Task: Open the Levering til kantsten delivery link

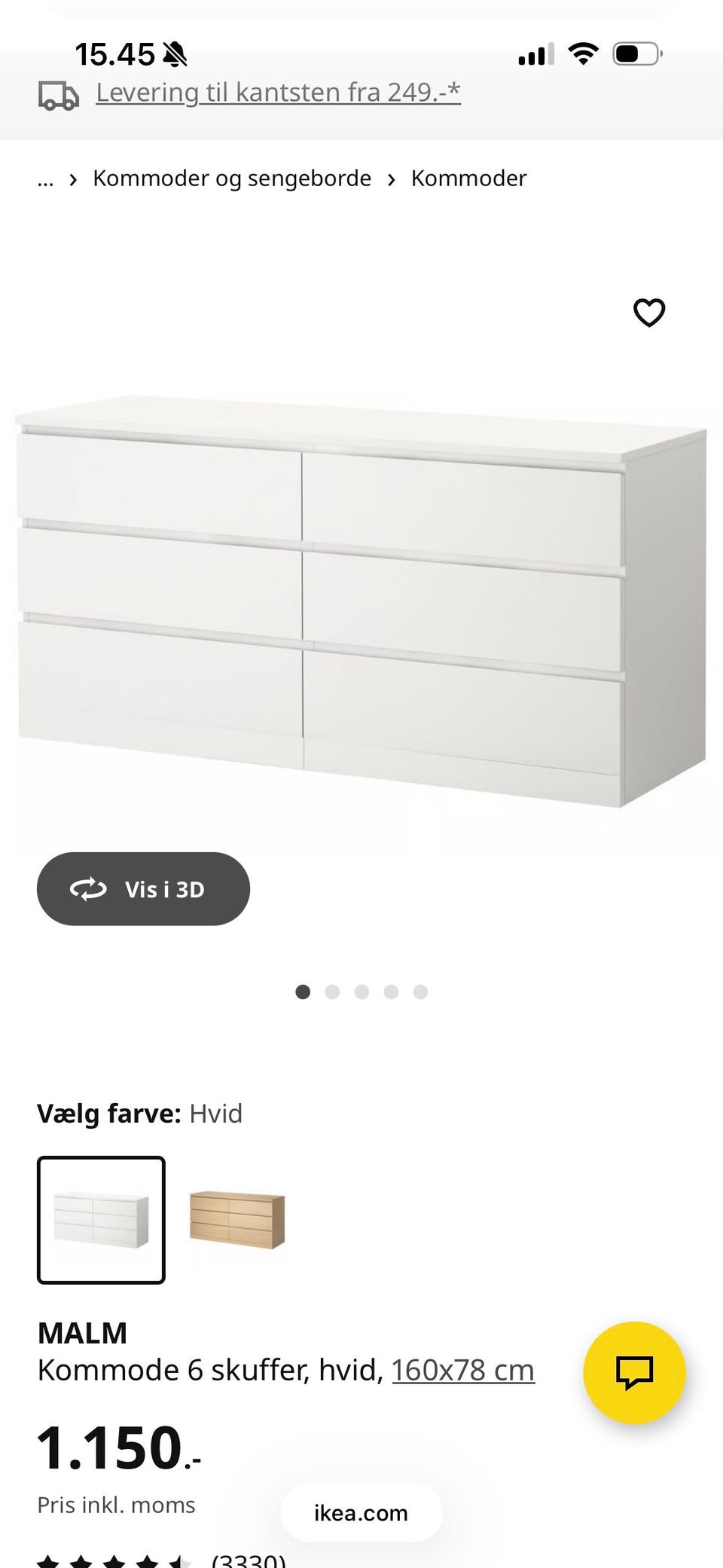Action: pyautogui.click(x=277, y=91)
